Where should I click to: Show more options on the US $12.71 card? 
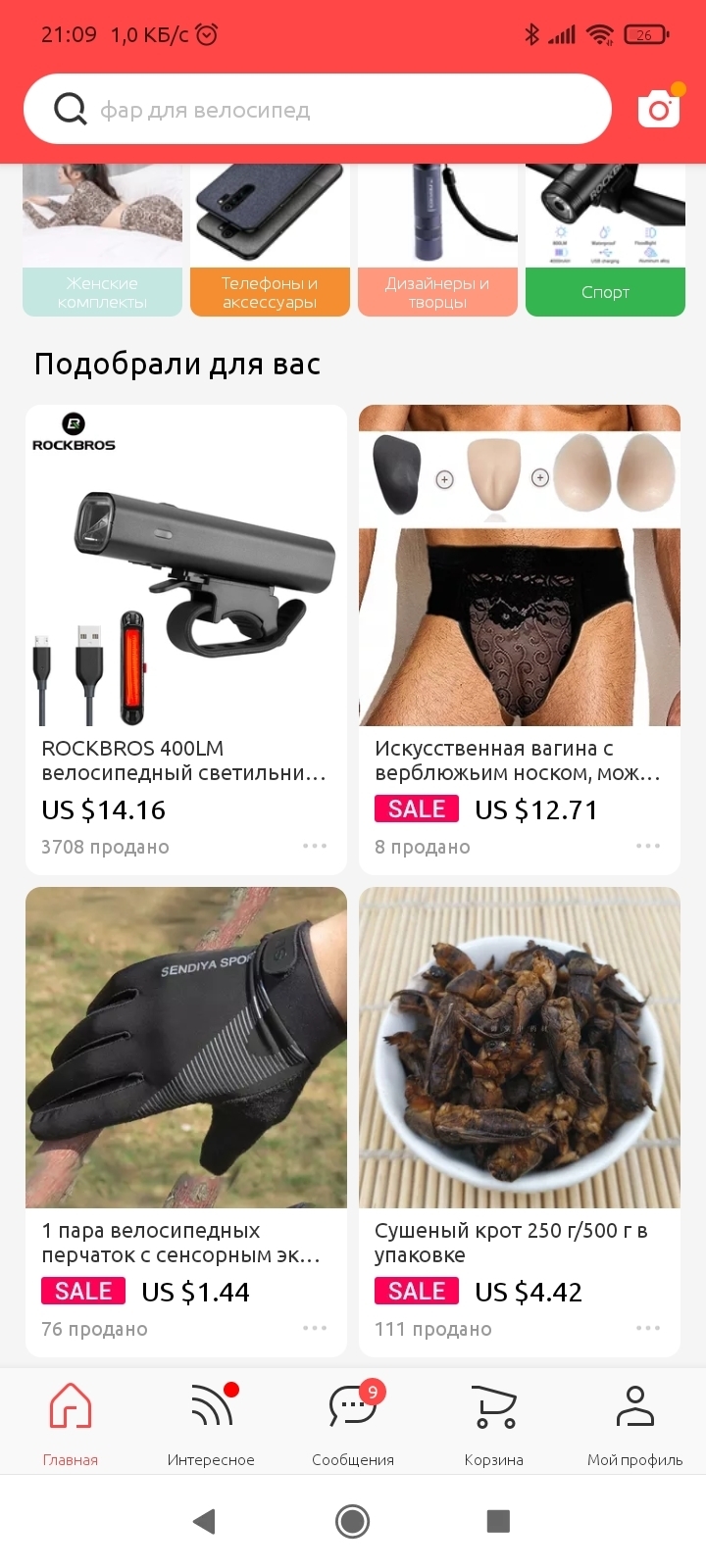(x=648, y=846)
